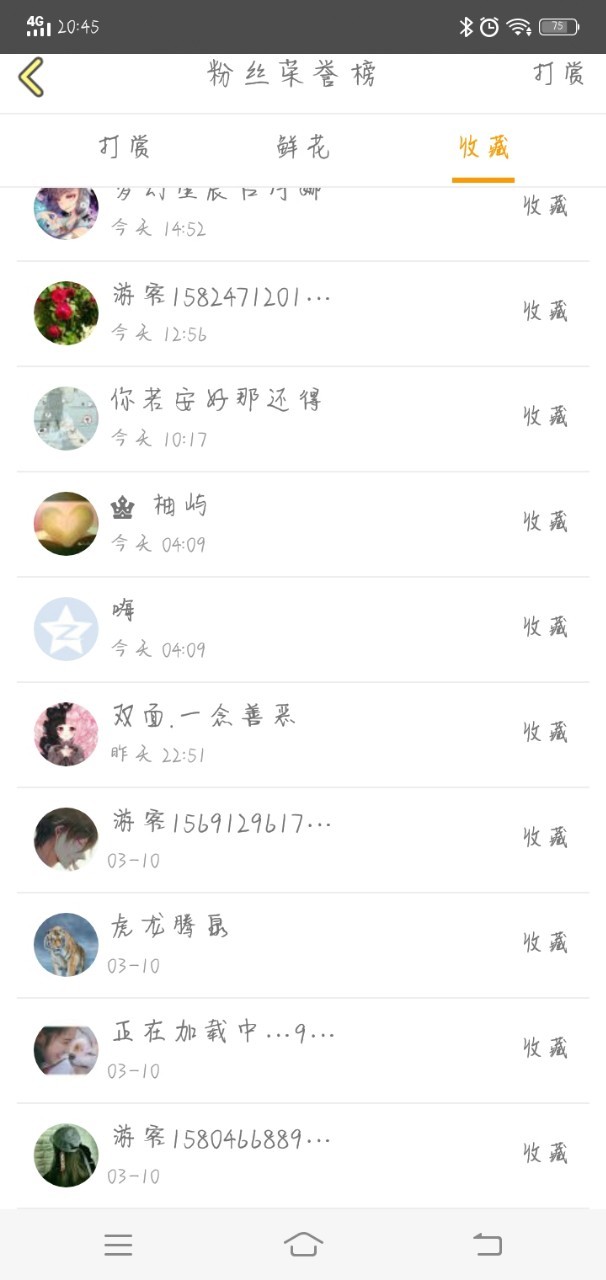Switch to the 打赏 tab
Image resolution: width=606 pixels, height=1280 pixels.
click(x=125, y=148)
